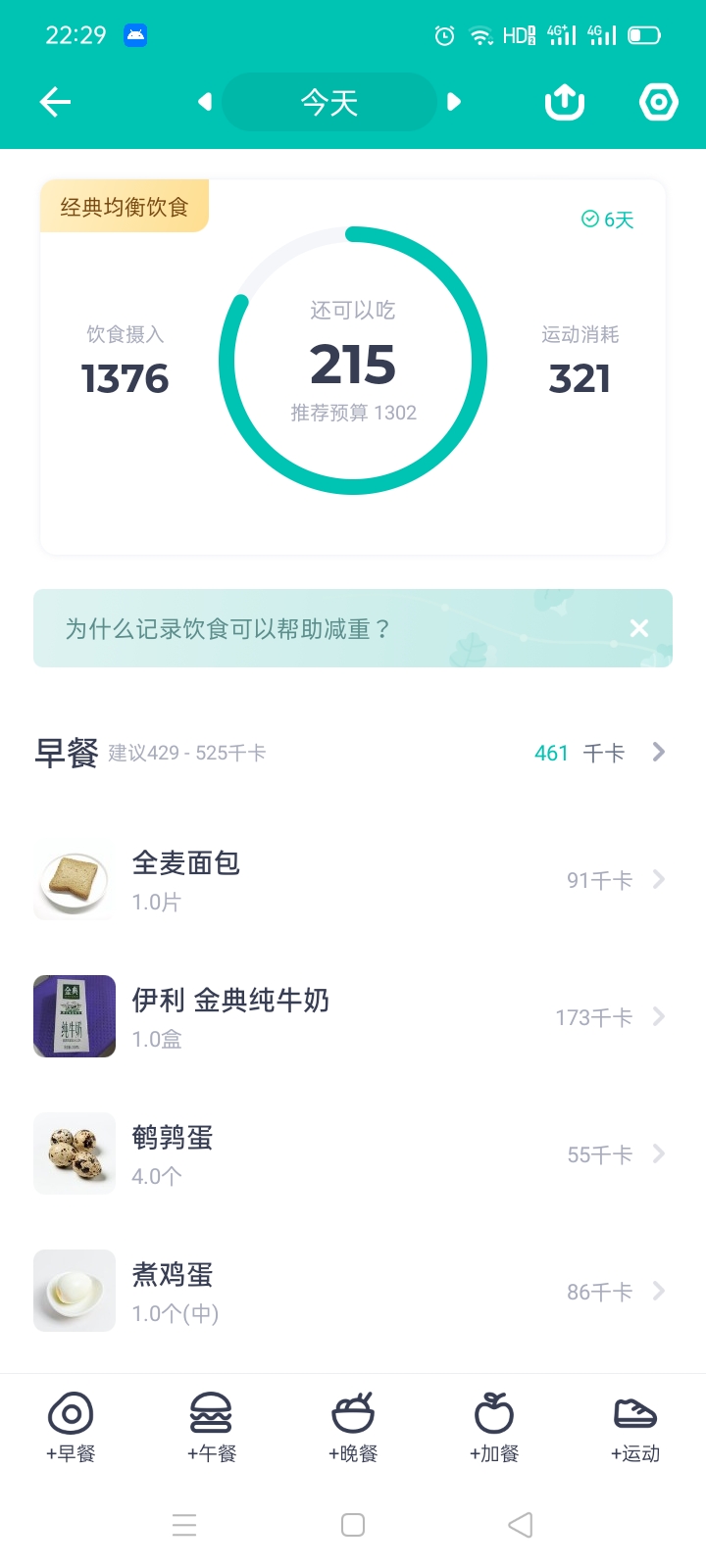Open the 经典均衡饮食 plan tag
Image resolution: width=706 pixels, height=1568 pixels.
click(x=125, y=207)
